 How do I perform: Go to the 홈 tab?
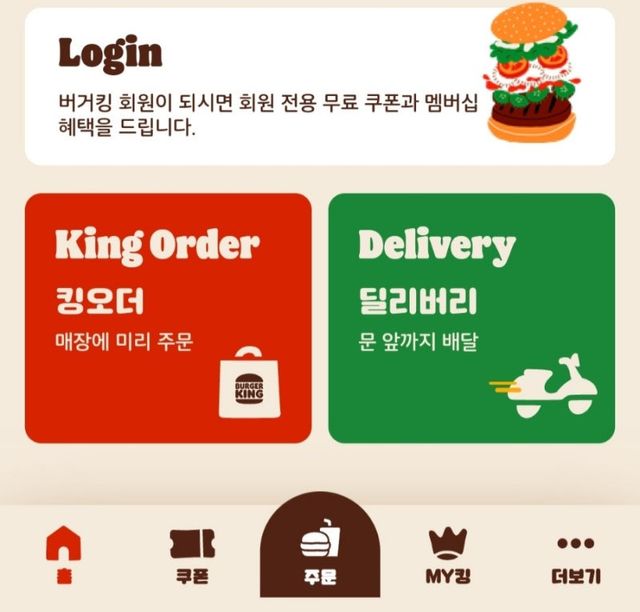coord(64,555)
